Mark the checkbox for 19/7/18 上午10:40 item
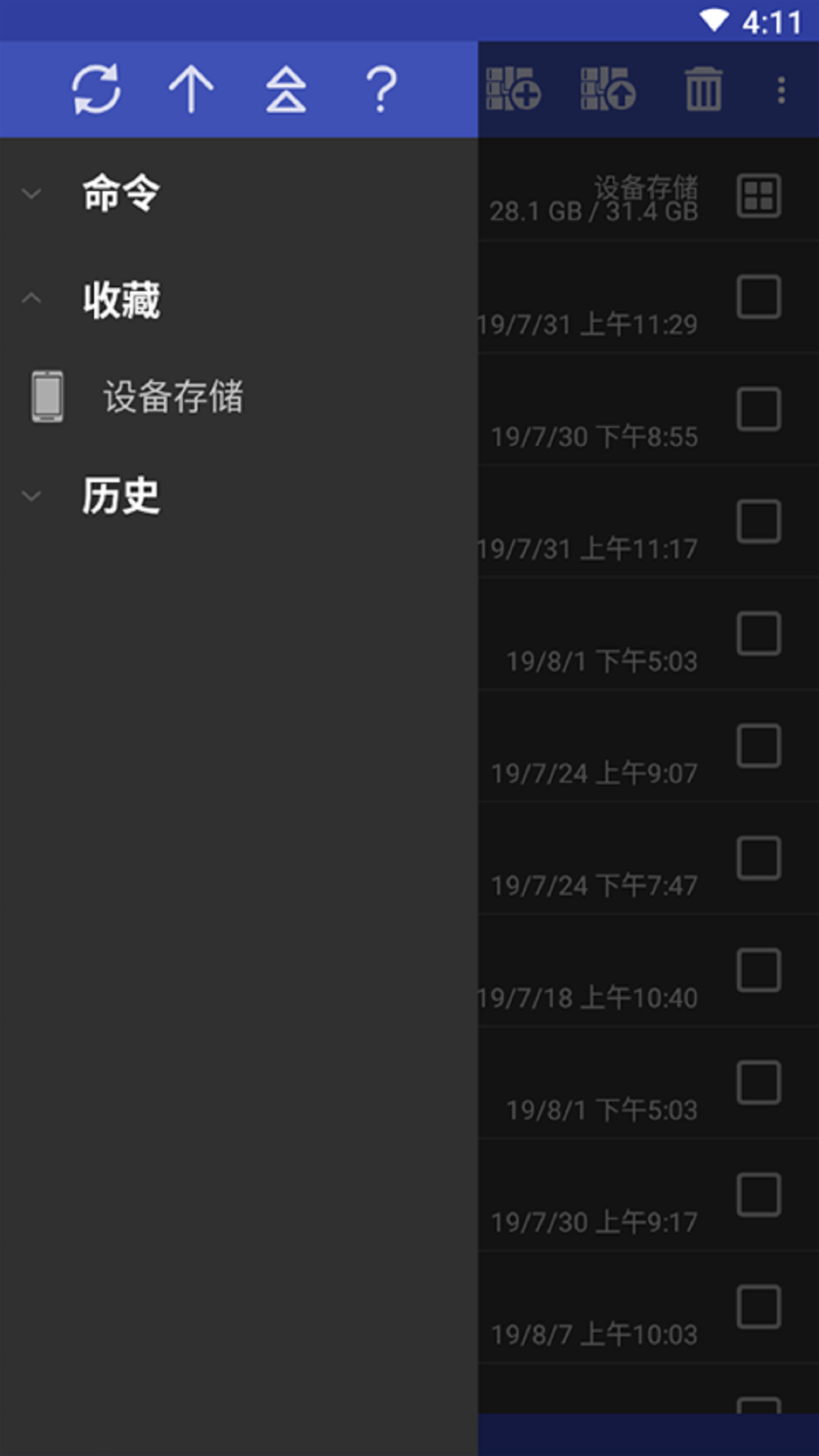Viewport: 819px width, 1456px height. (x=758, y=970)
